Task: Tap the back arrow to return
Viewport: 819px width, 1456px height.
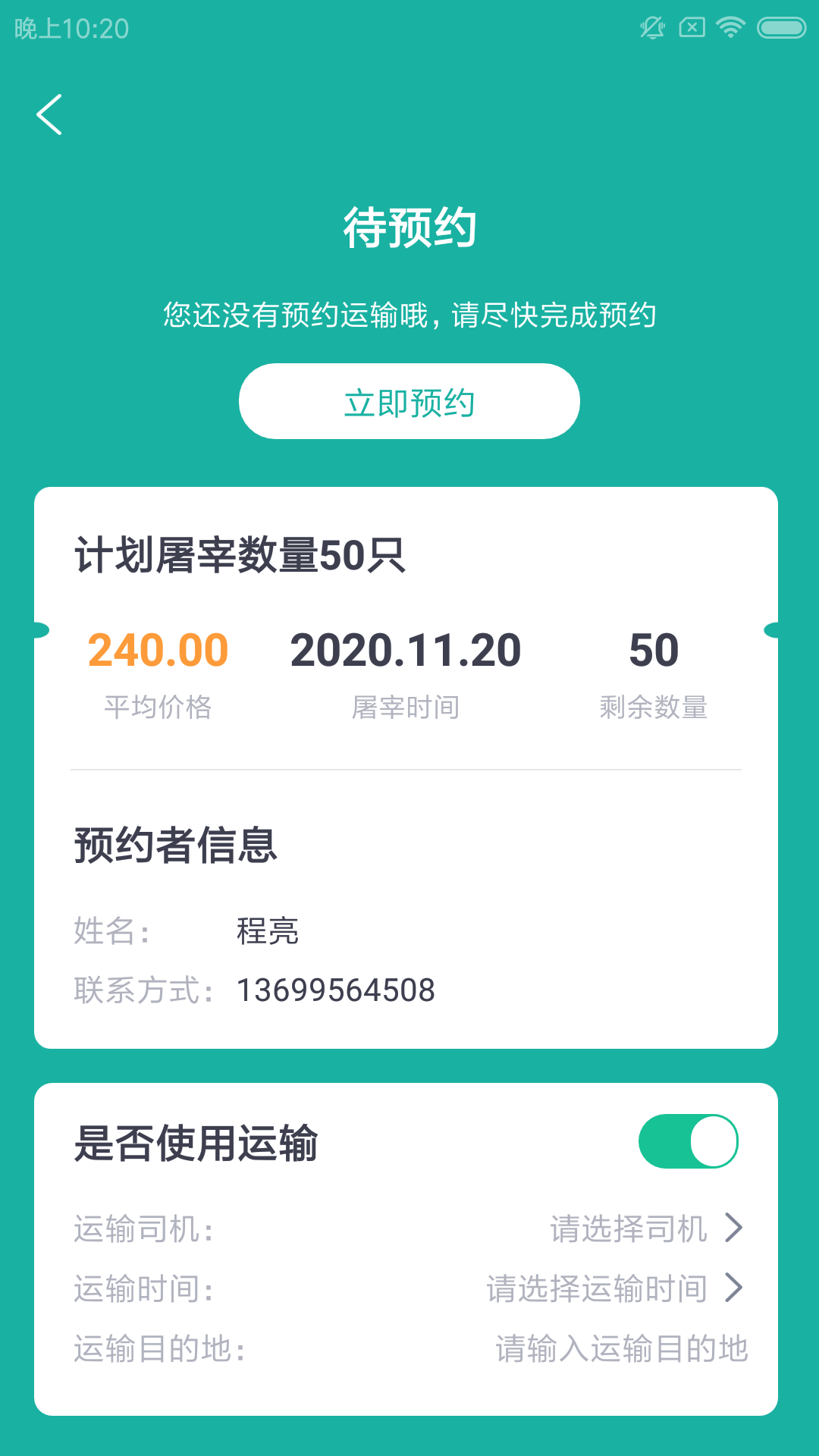Action: [50, 115]
